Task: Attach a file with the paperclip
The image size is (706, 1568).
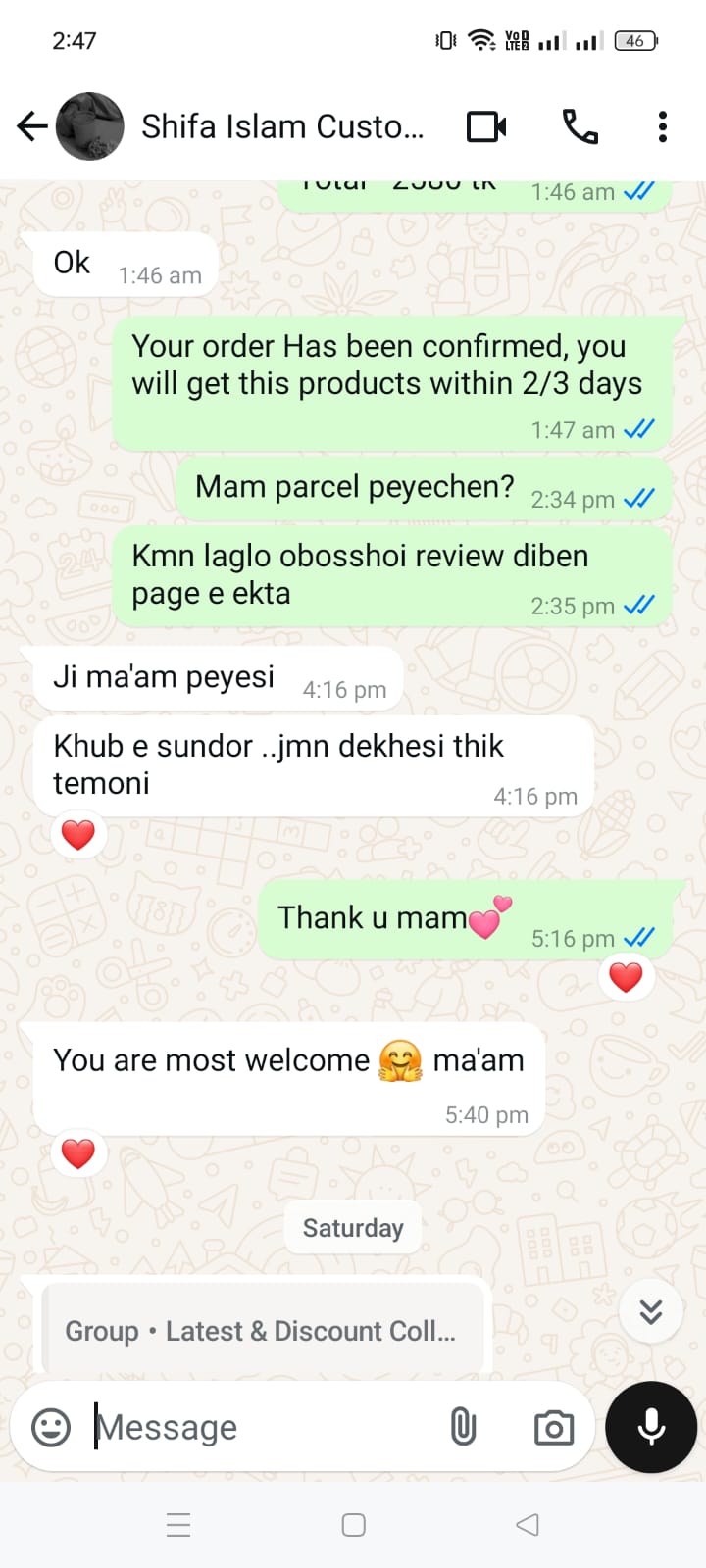Action: click(x=463, y=1427)
